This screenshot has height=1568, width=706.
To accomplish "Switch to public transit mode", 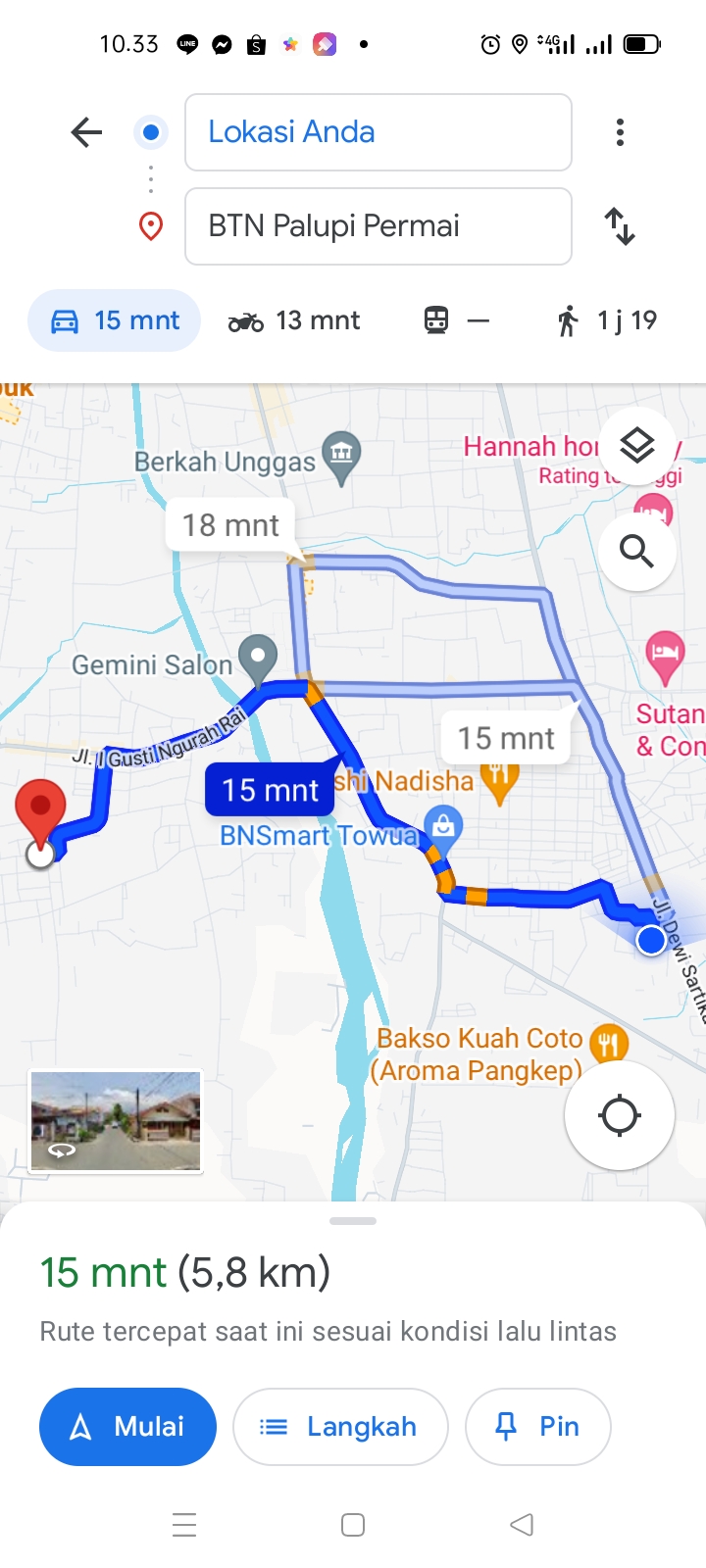I will tap(456, 320).
